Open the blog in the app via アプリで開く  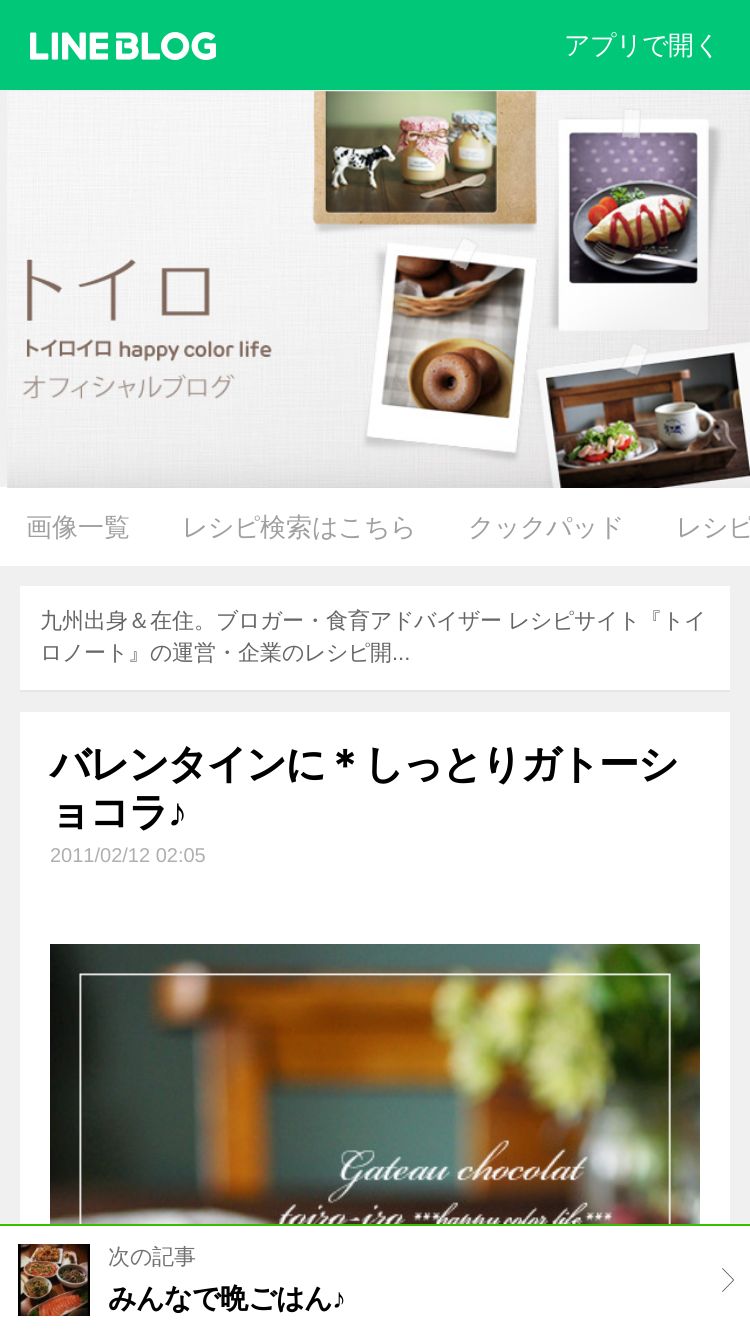click(x=640, y=46)
